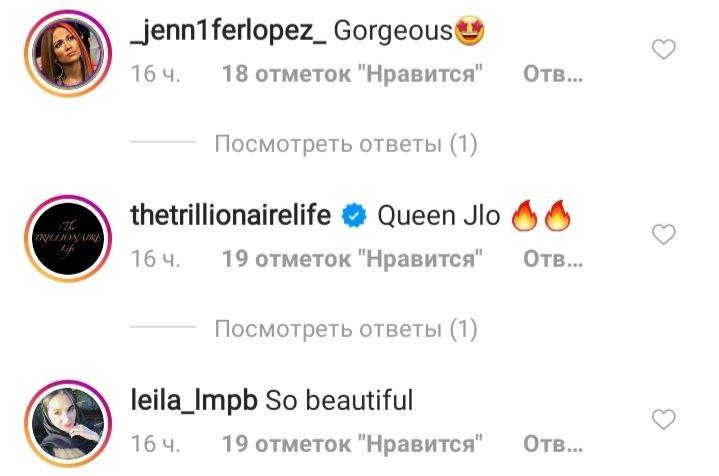Open username _jenn1ferlopez_ link
The image size is (719, 476).
click(228, 30)
